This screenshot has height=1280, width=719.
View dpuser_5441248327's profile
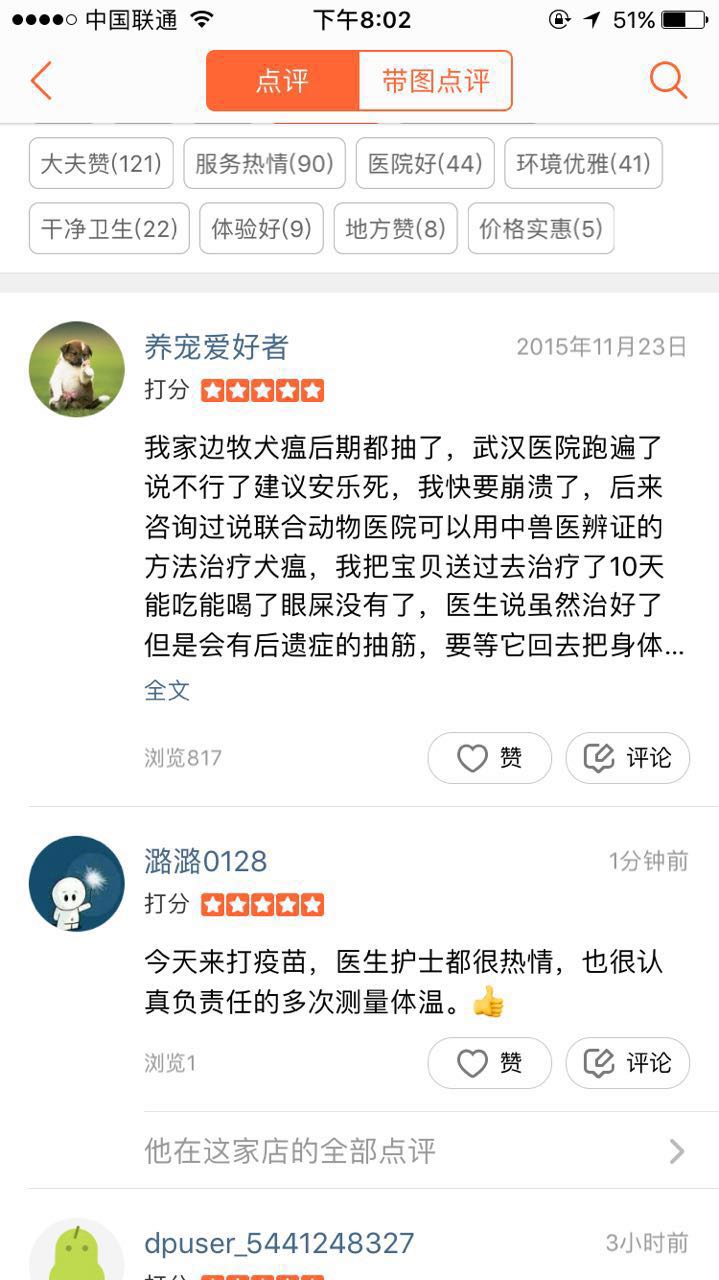77,1250
